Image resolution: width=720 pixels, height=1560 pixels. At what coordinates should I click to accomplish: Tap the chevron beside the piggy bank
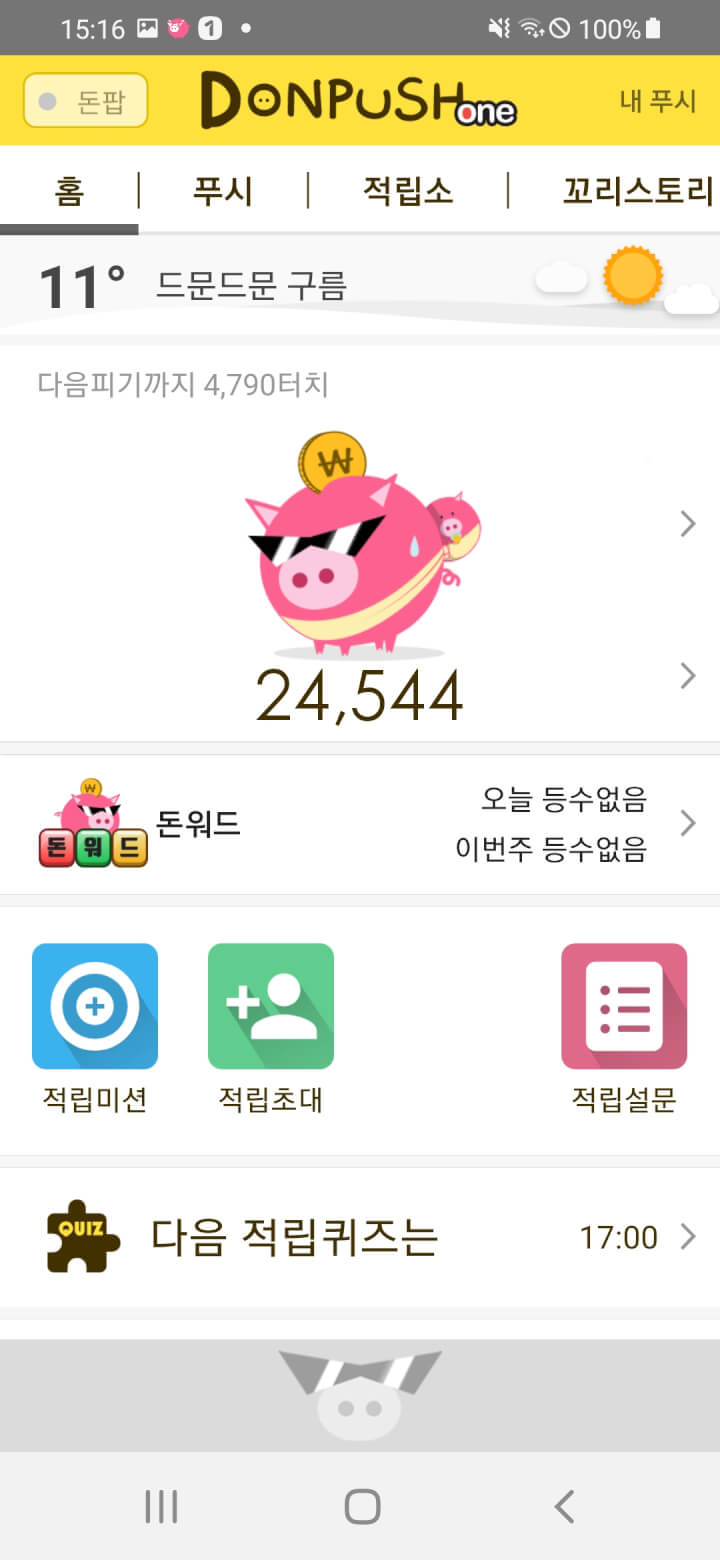pyautogui.click(x=687, y=523)
